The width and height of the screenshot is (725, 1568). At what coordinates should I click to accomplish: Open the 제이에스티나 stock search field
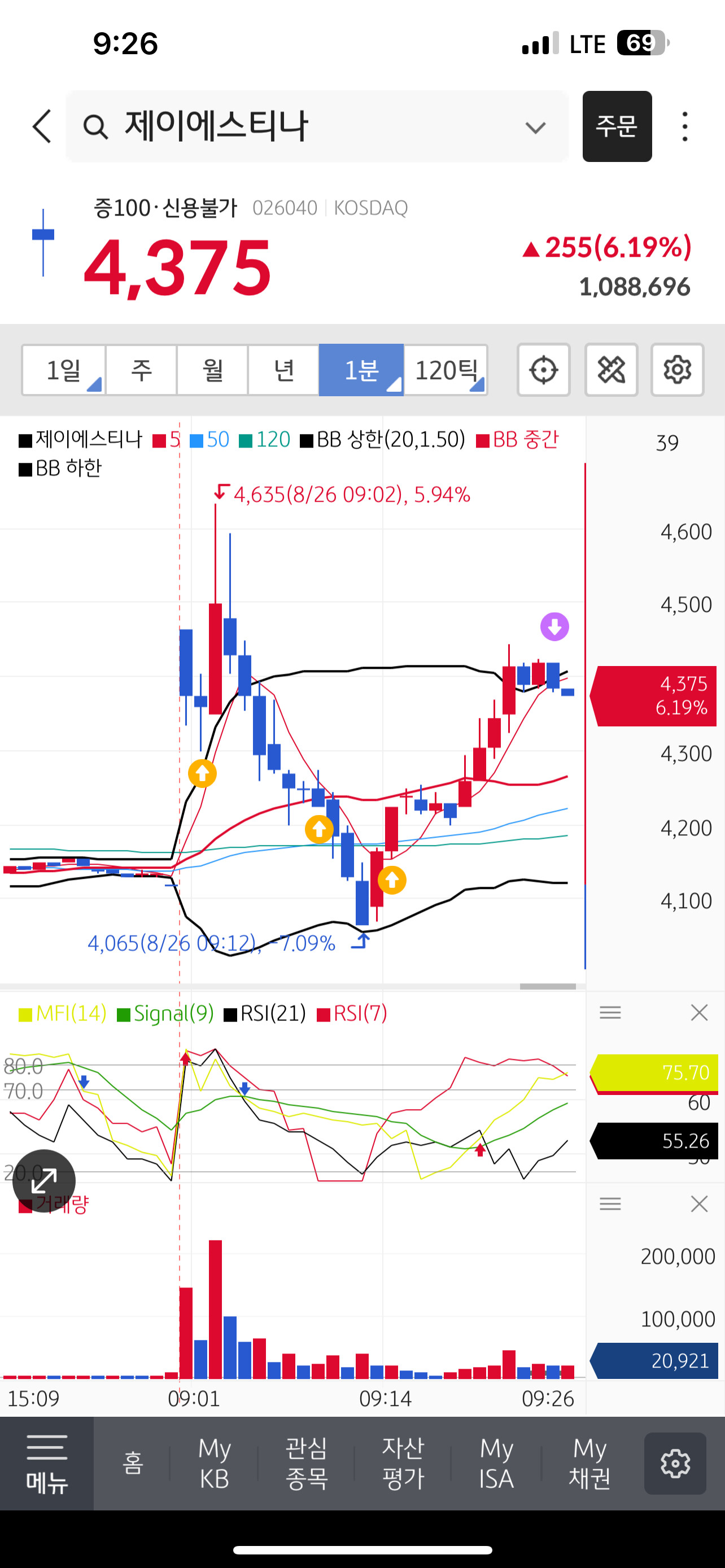[x=317, y=126]
